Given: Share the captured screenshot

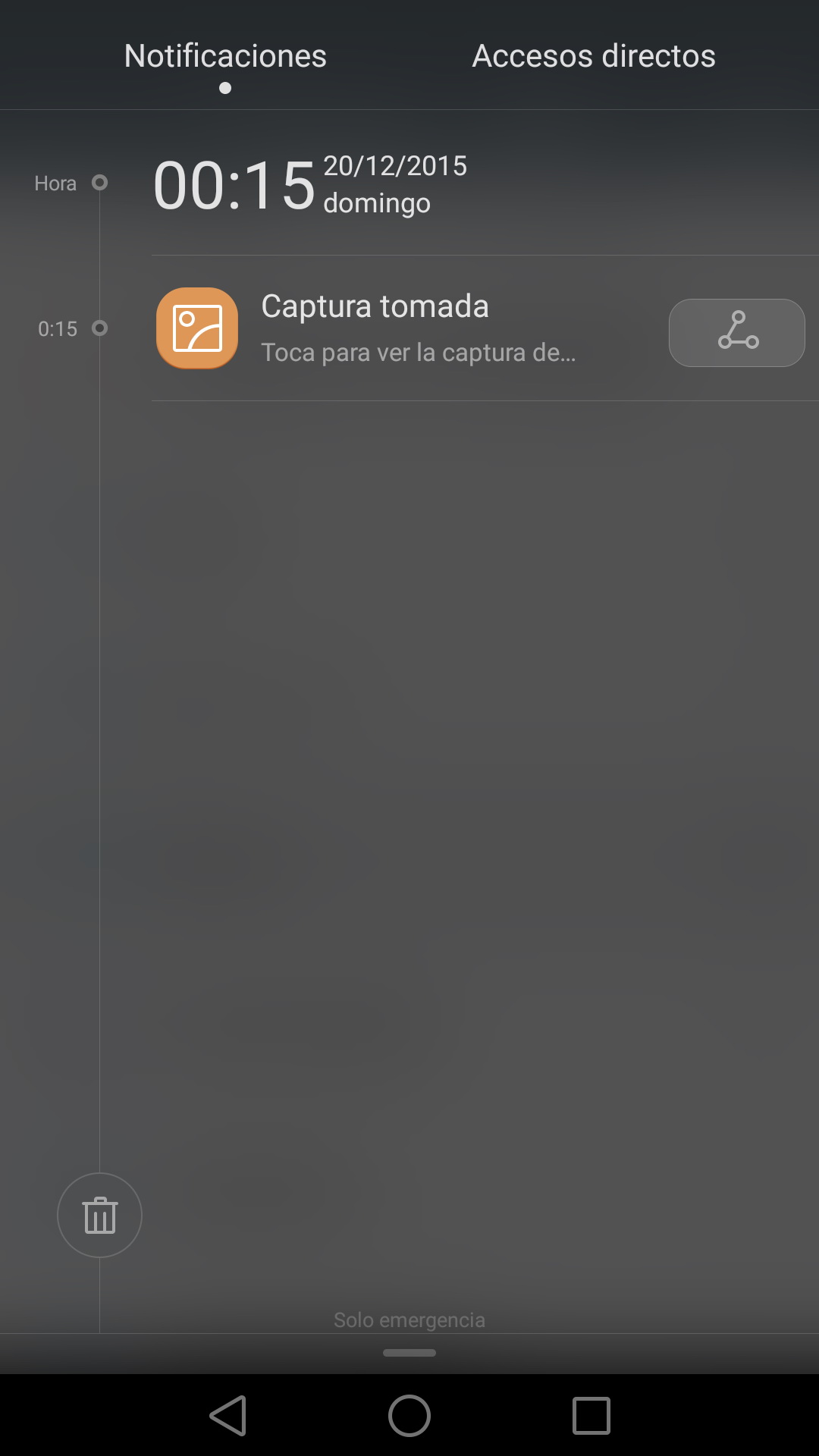Looking at the screenshot, I should click(x=736, y=332).
